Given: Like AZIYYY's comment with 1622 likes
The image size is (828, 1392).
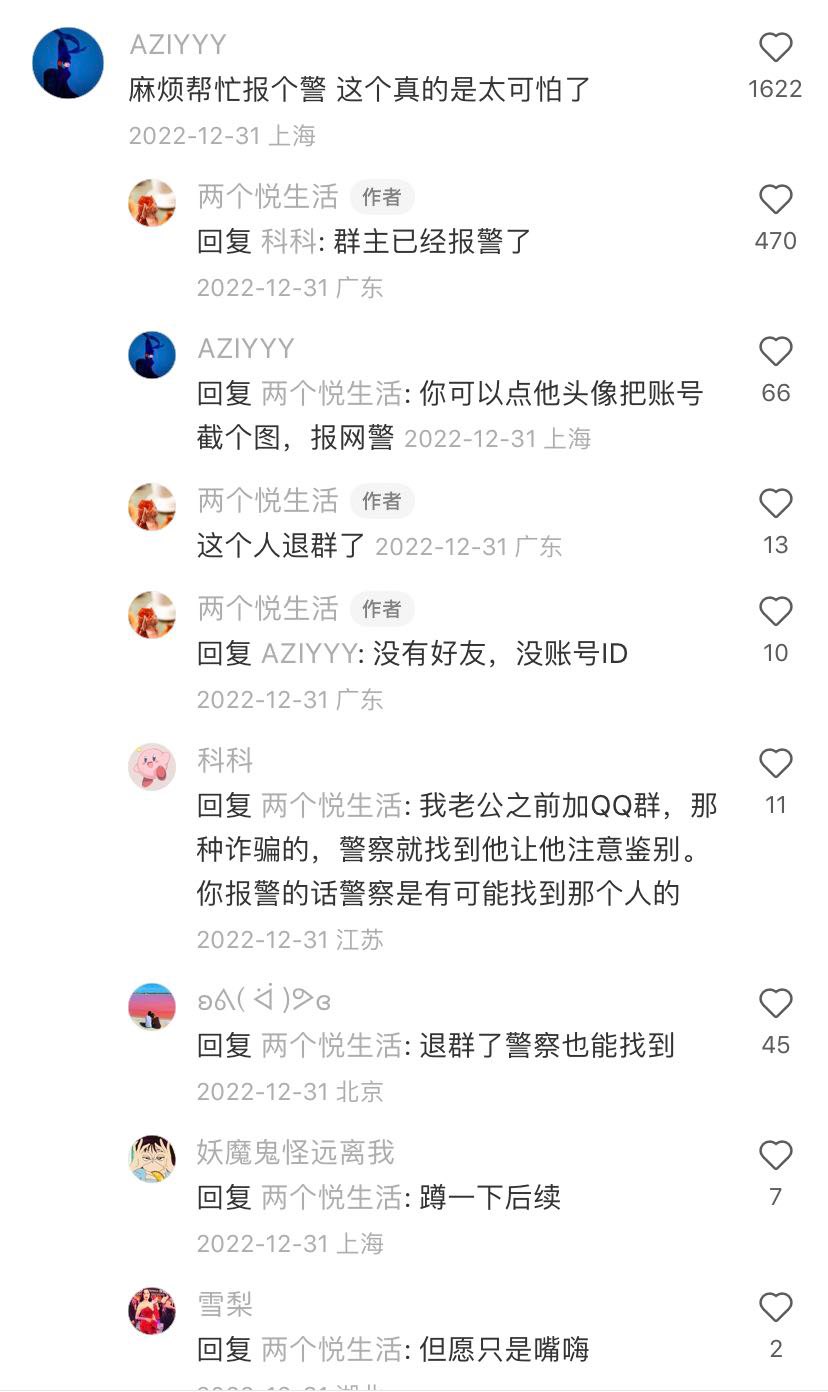Looking at the screenshot, I should click(x=775, y=48).
